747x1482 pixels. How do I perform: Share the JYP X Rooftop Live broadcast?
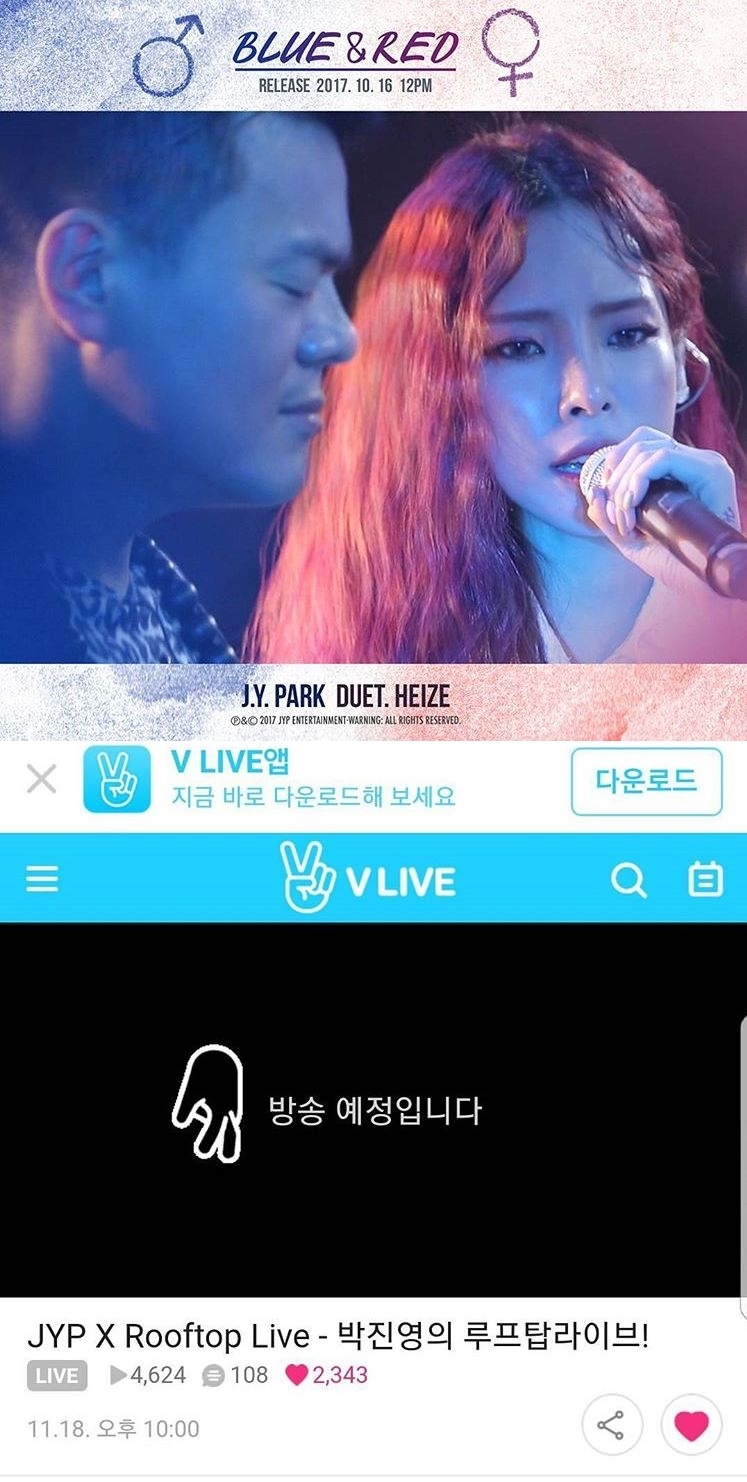coord(611,1425)
